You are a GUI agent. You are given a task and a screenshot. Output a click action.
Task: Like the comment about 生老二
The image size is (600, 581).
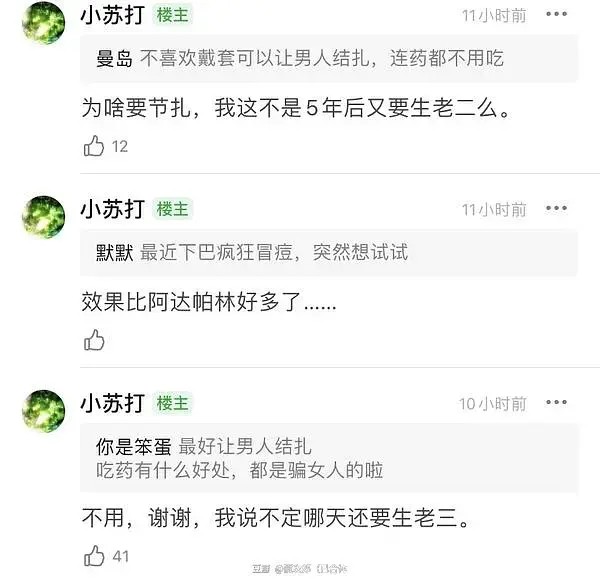point(94,146)
